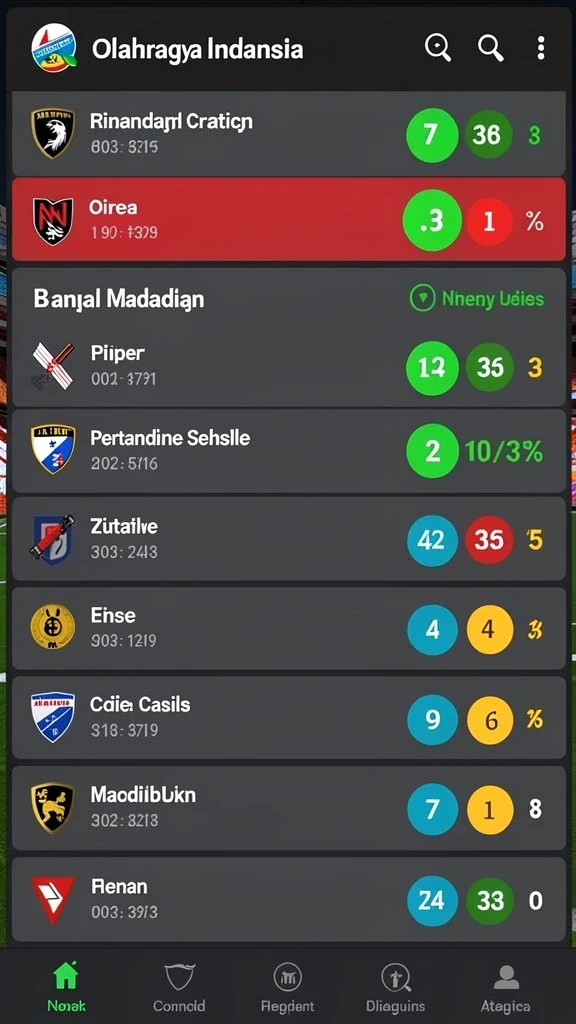576x1024 pixels.
Task: Tap the Nheny Udies link
Action: point(477,299)
